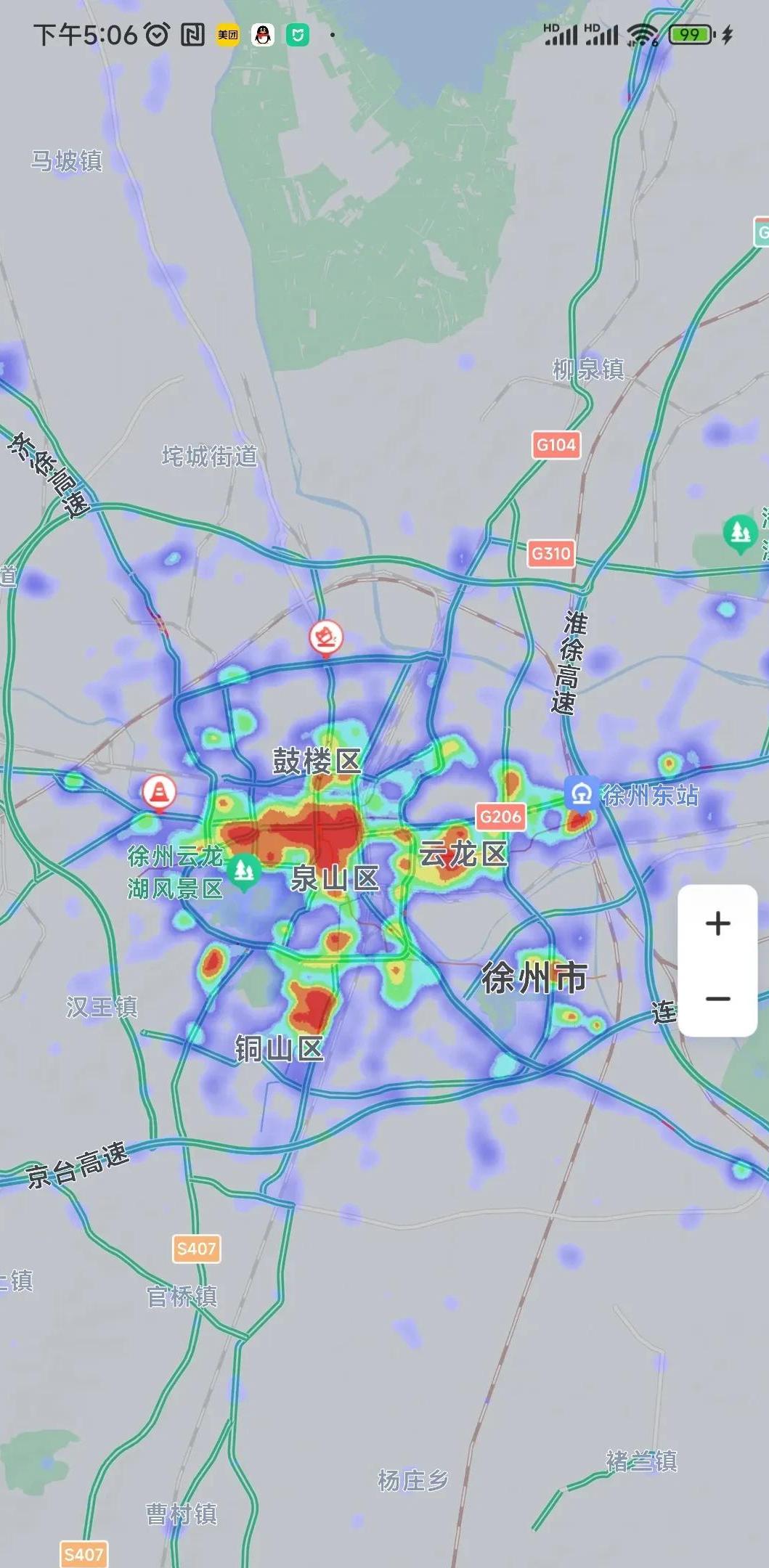Tap the red coffee cup place marker
Viewport: 769px width, 1568px height.
tap(326, 638)
